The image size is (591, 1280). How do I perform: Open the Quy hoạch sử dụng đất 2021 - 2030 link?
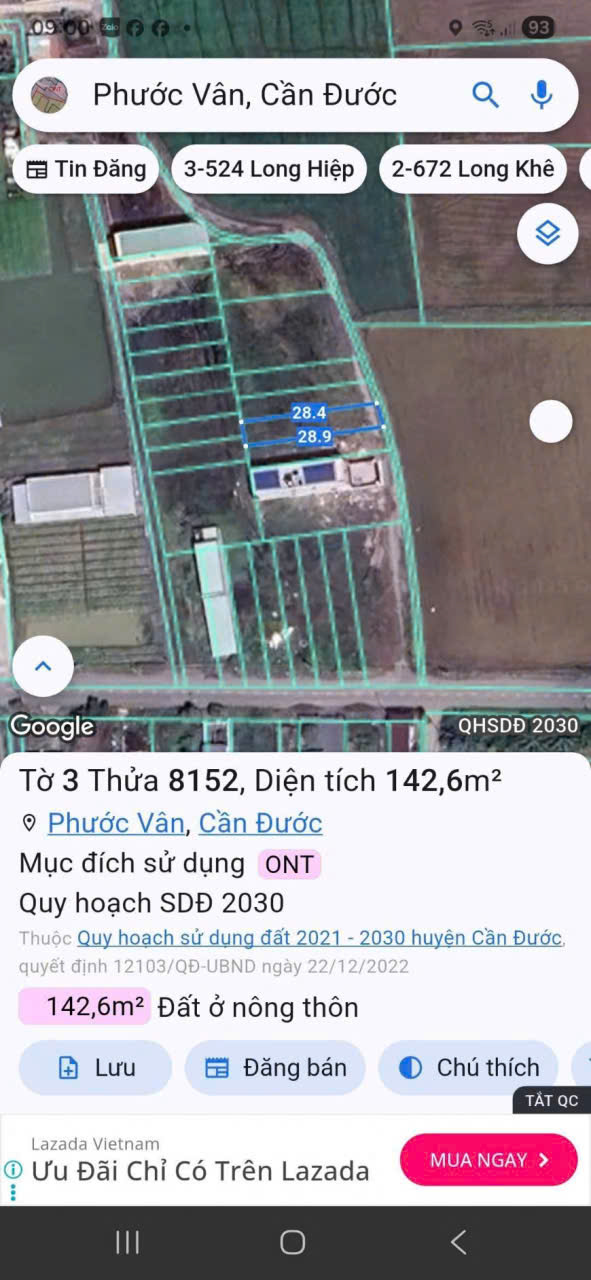(320, 938)
